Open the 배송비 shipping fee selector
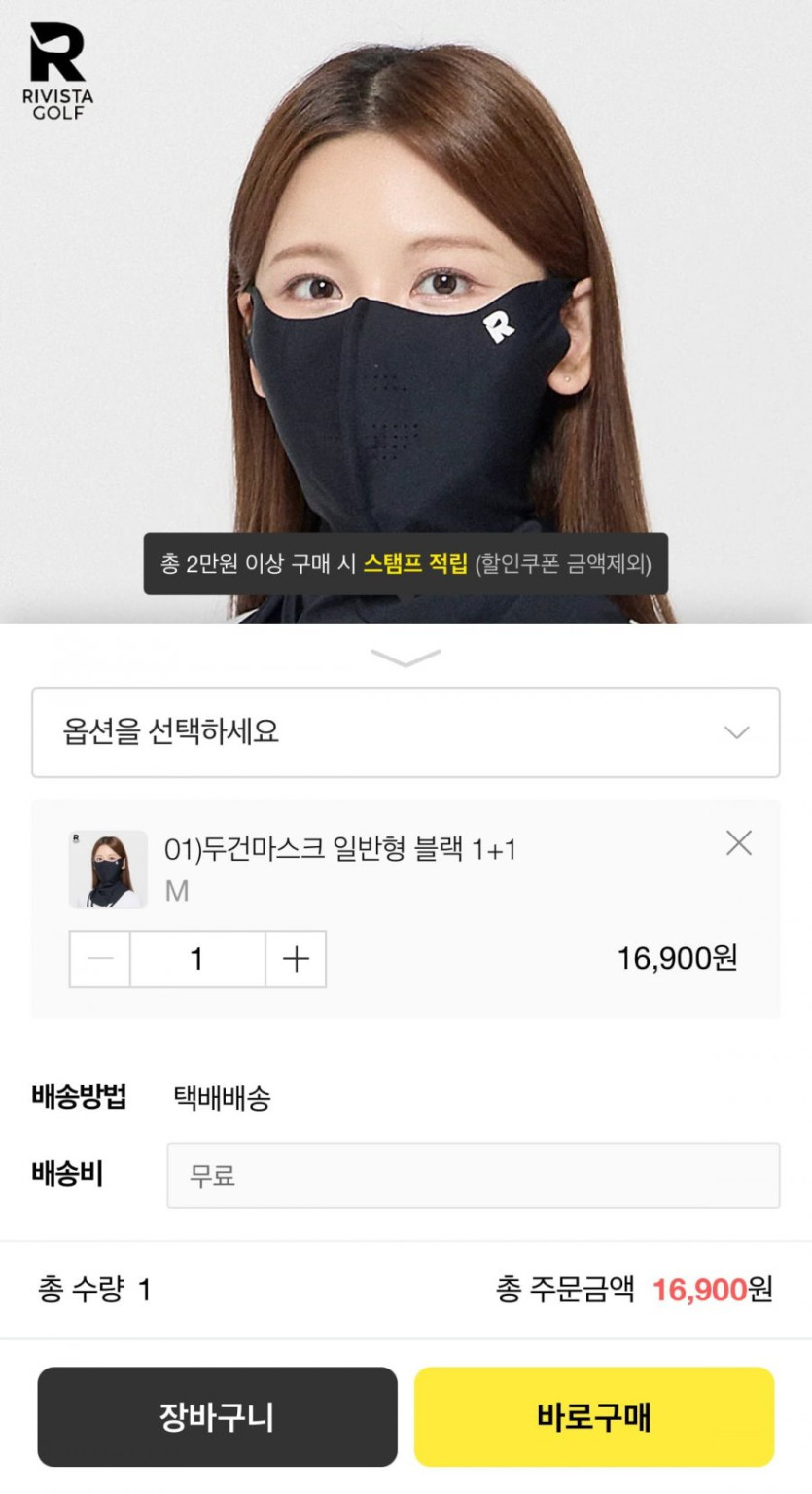Viewport: 812px width, 1494px height. coord(473,1175)
